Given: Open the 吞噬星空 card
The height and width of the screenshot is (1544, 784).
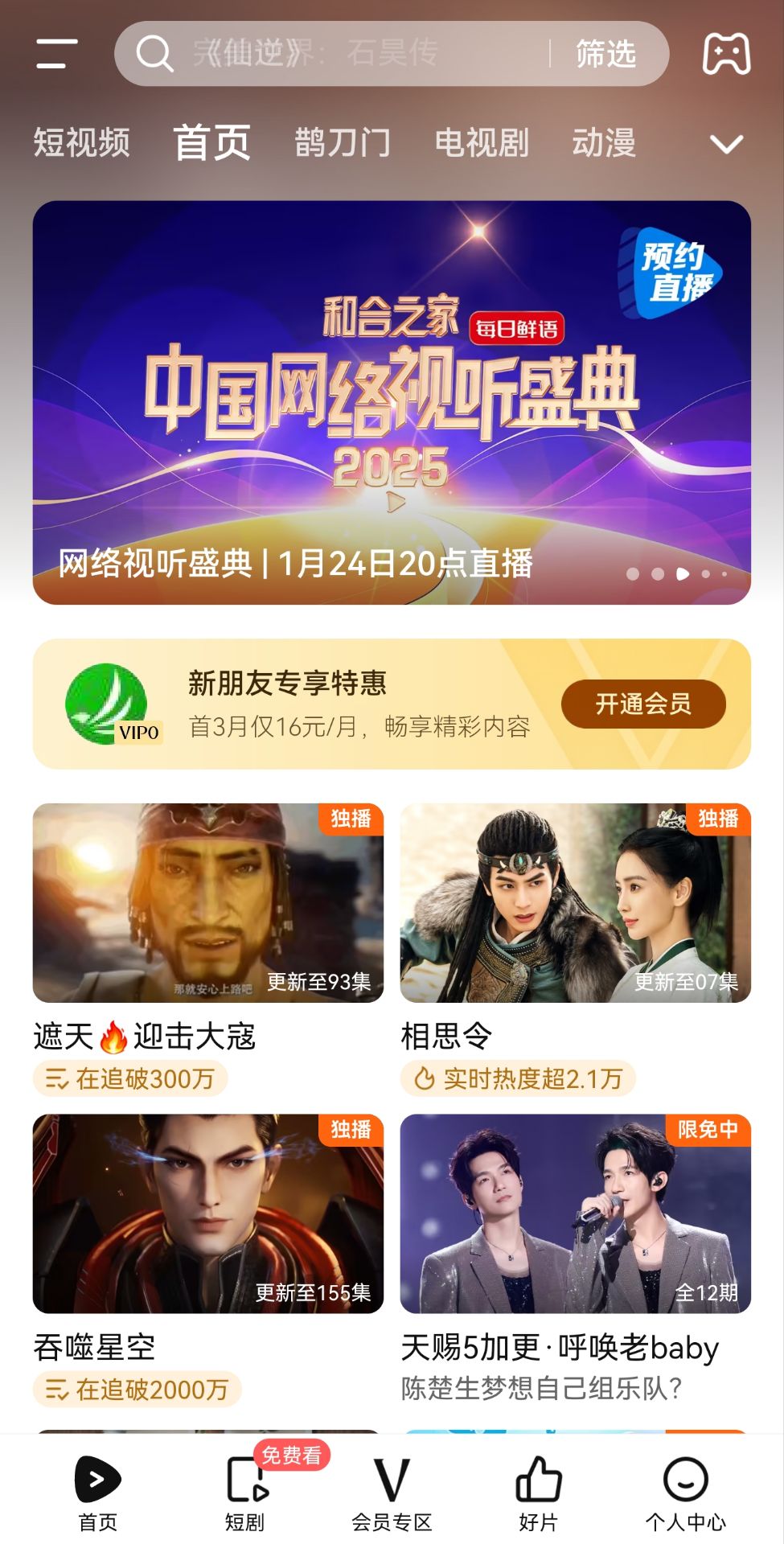Looking at the screenshot, I should 207,1213.
